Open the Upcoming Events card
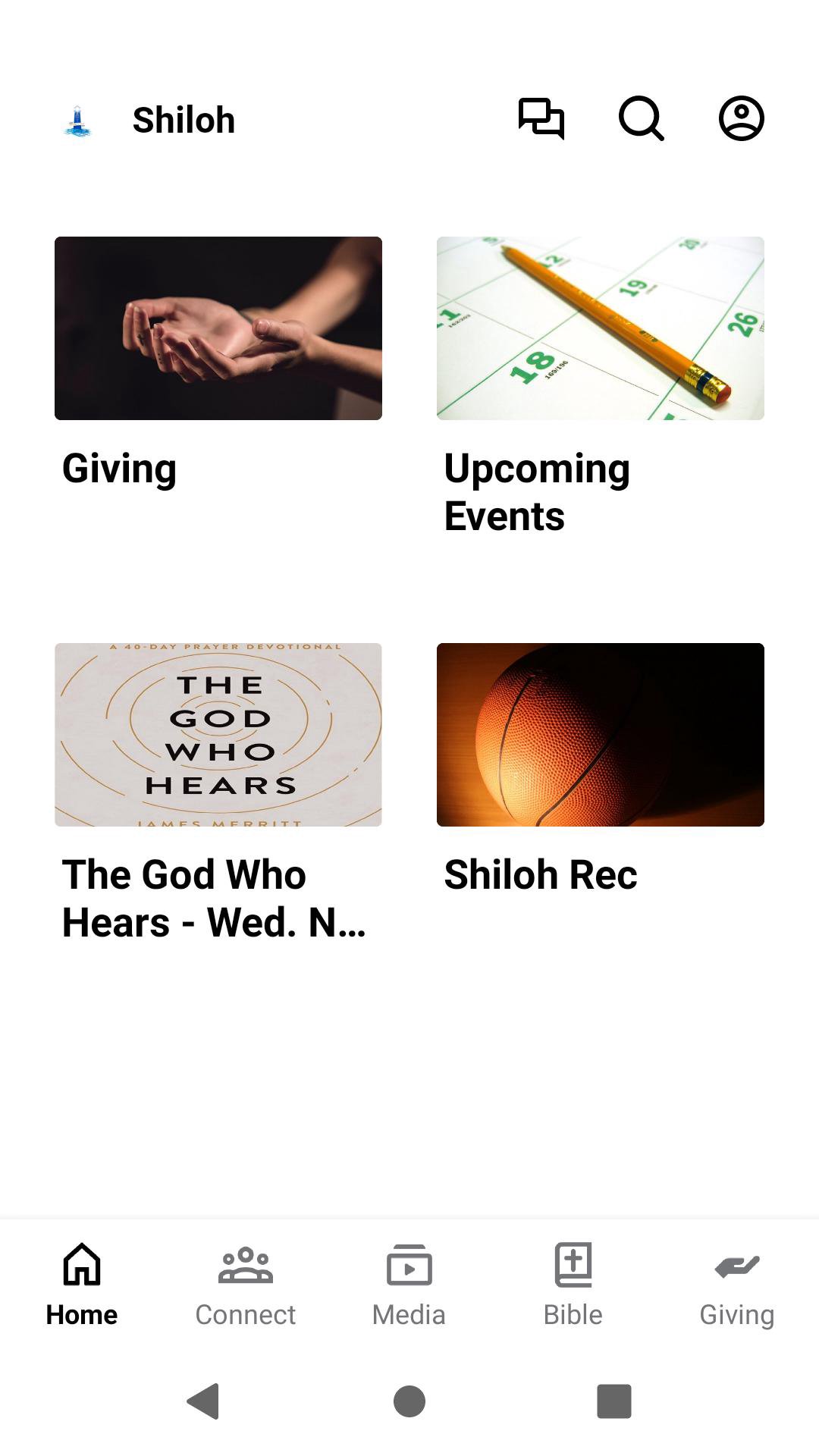Viewport: 819px width, 1456px height. pos(600,328)
